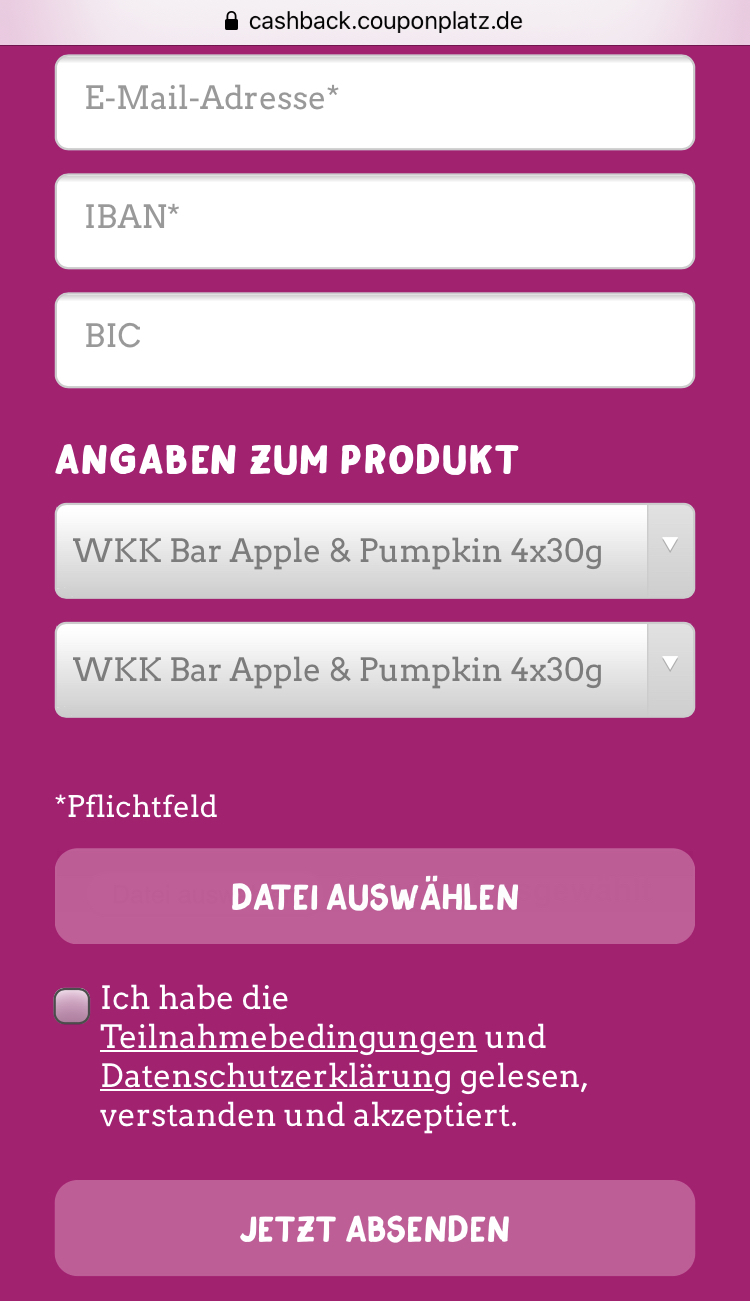Focus the IBAN text field
The height and width of the screenshot is (1301, 750).
point(375,221)
